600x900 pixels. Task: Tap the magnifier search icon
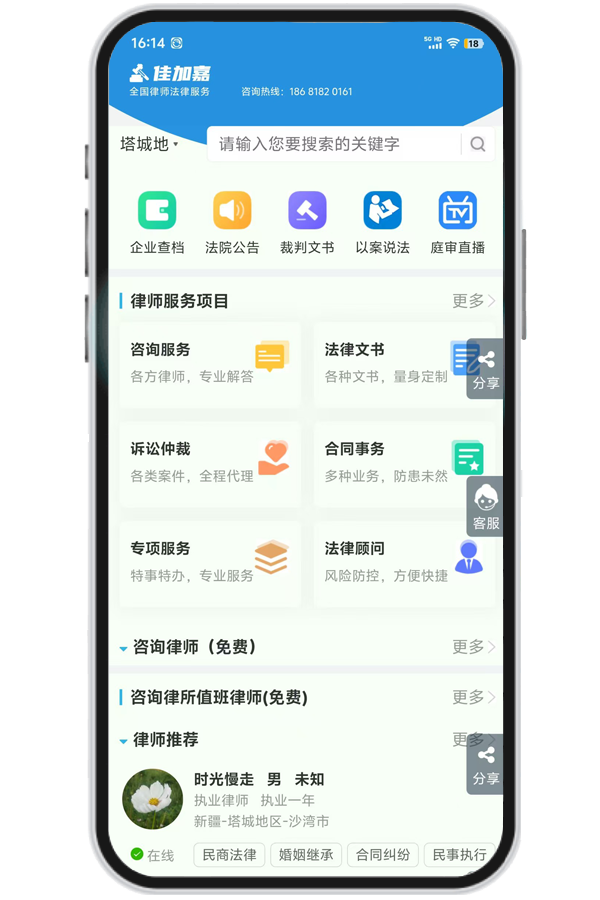coord(478,144)
